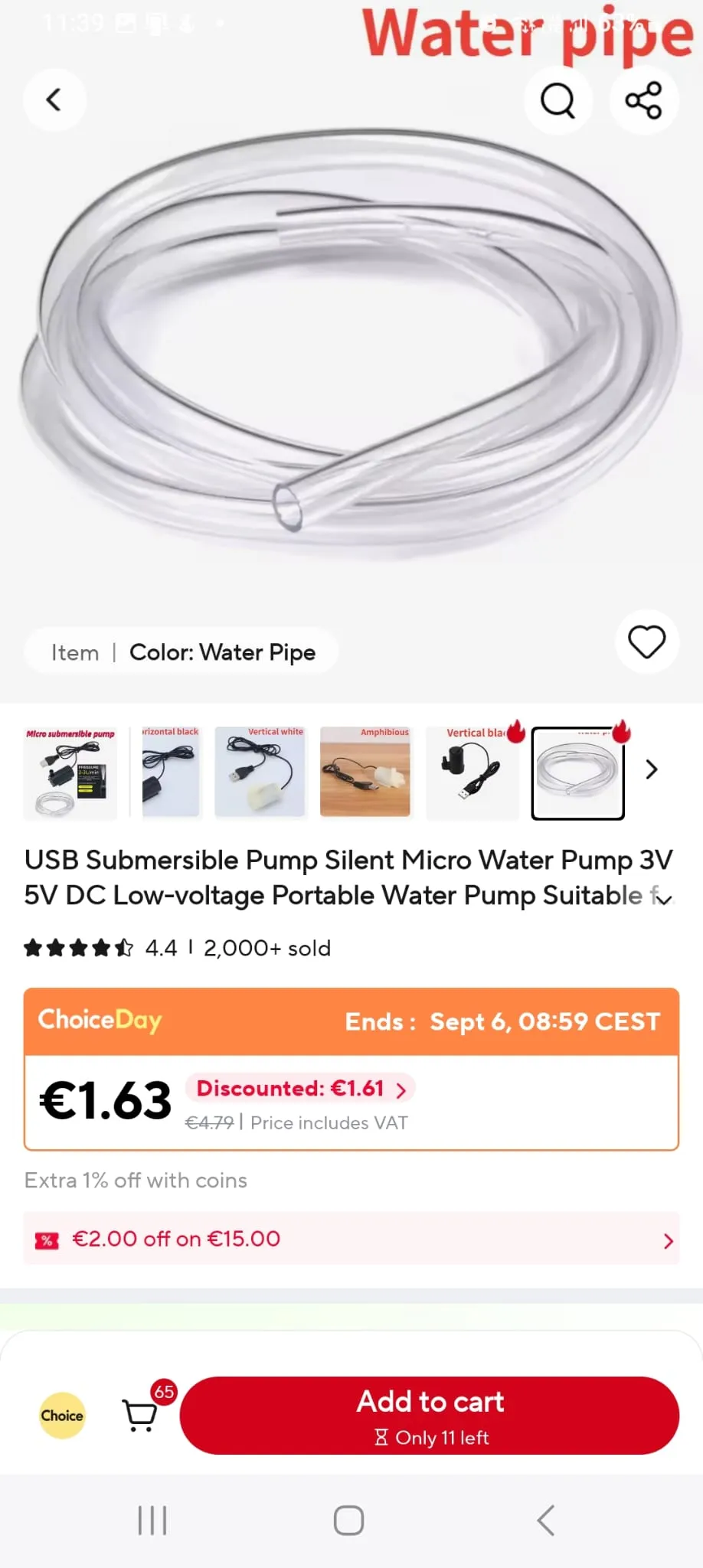Expand the full product title
703x1568 pixels.
pyautogui.click(x=663, y=898)
